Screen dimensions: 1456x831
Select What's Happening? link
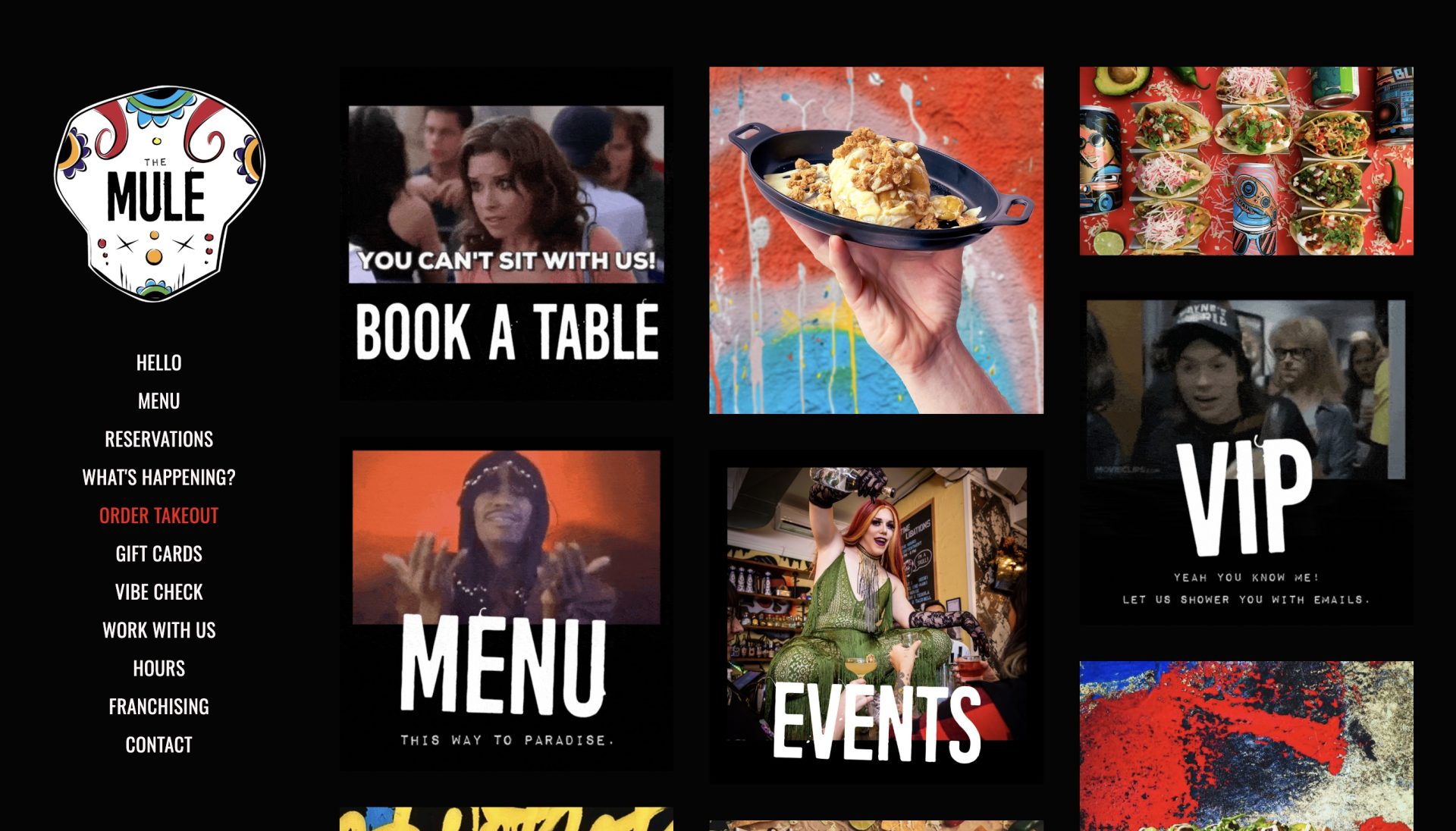point(158,477)
